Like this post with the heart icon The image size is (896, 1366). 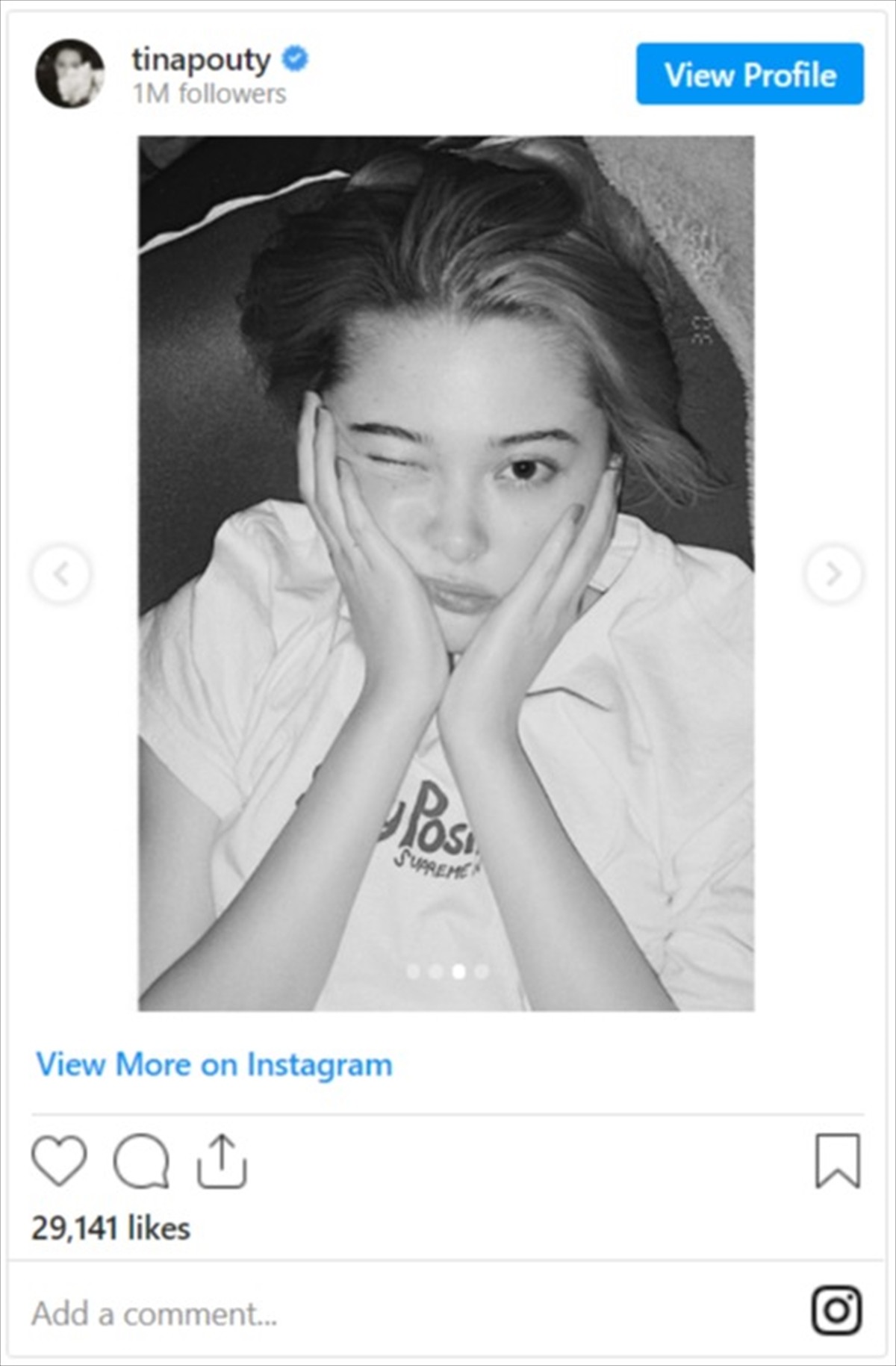click(x=59, y=1161)
